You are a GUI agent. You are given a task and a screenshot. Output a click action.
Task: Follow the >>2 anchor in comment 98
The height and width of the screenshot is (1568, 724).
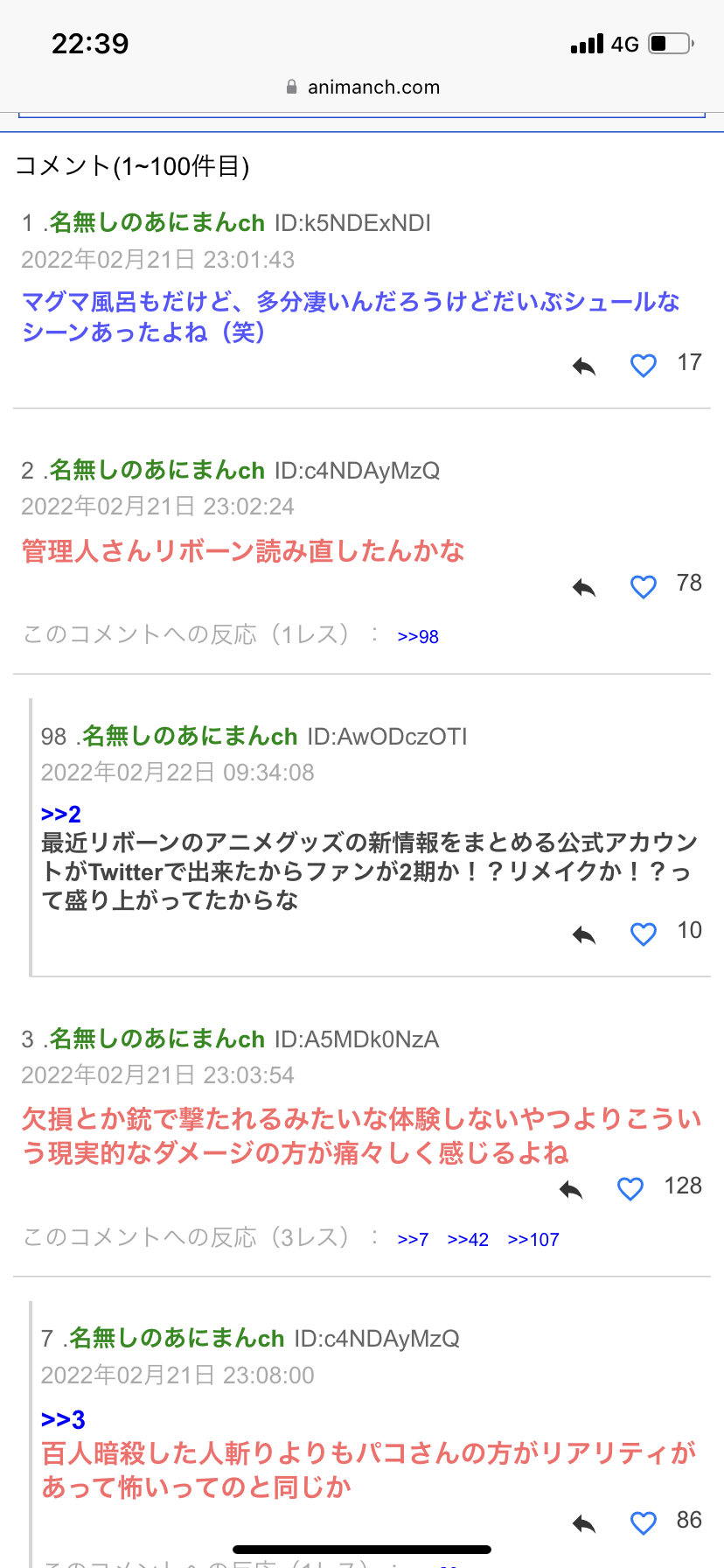(x=61, y=814)
